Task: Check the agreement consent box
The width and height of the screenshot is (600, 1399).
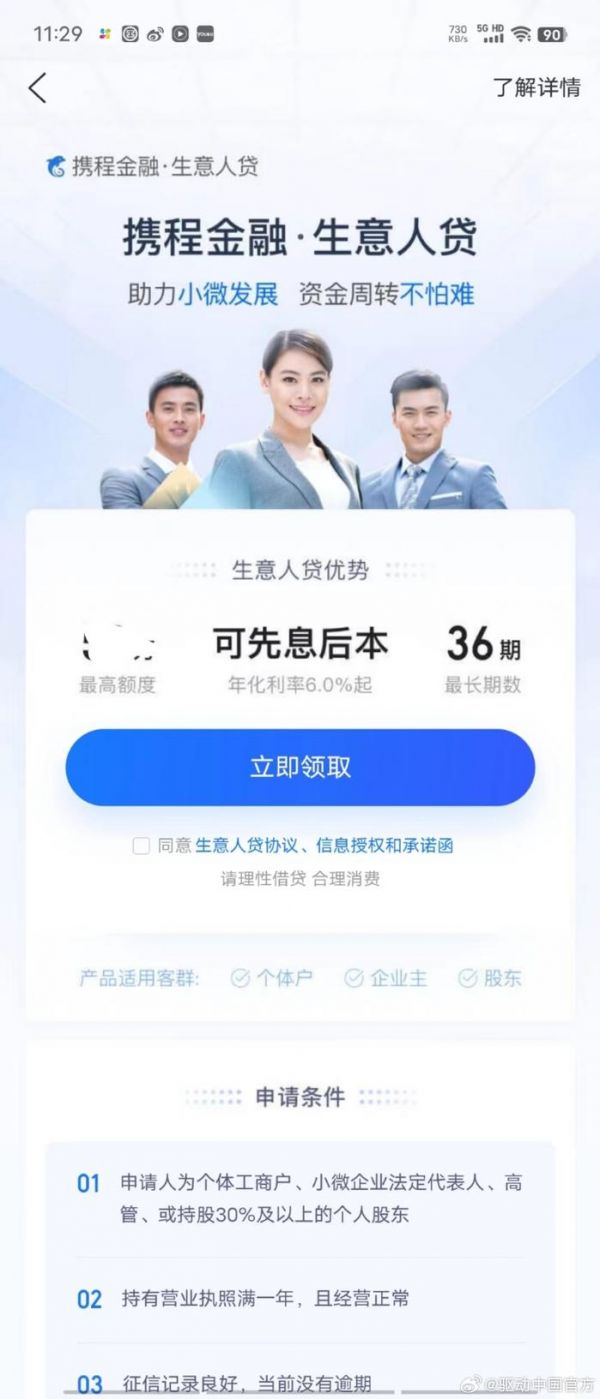Action: (x=141, y=846)
